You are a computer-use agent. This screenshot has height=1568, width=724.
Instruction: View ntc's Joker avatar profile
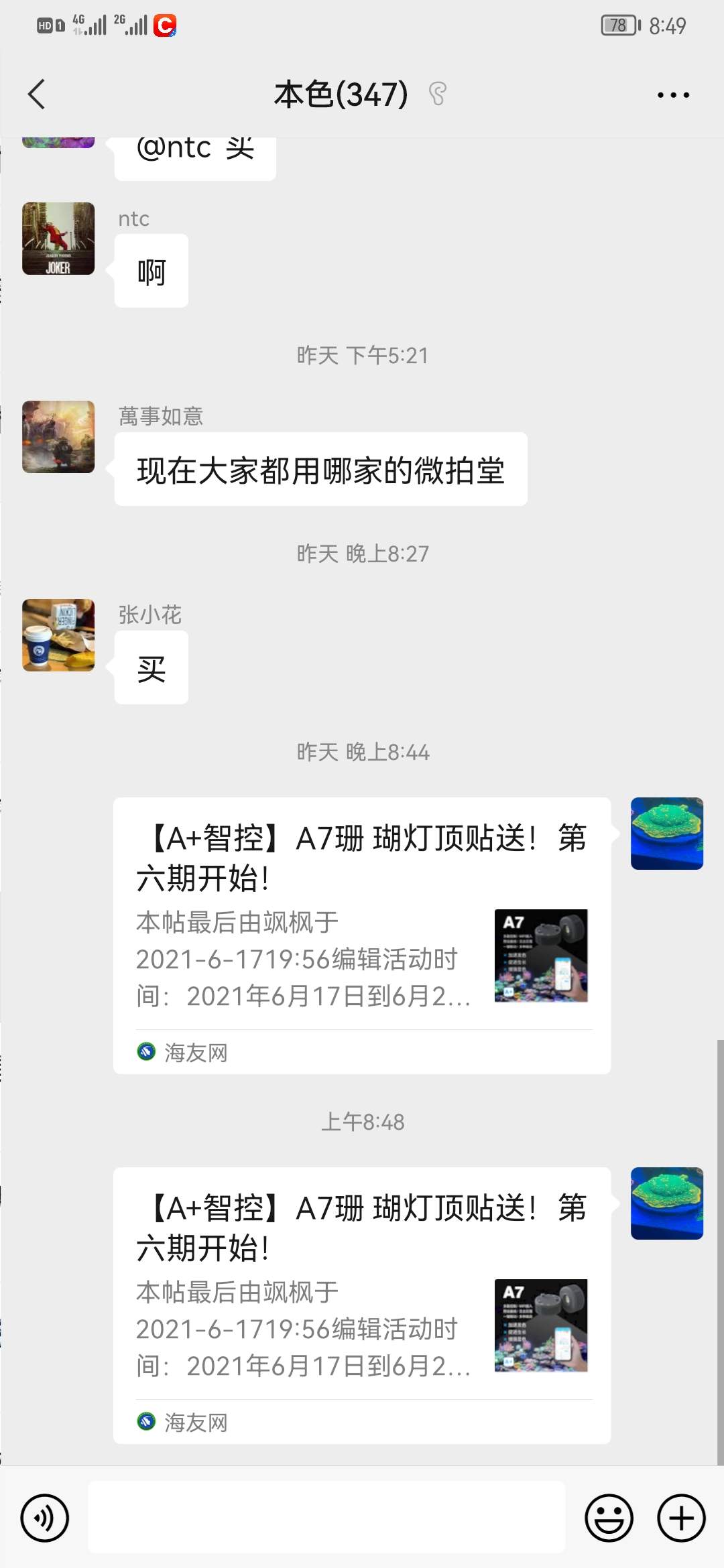click(x=58, y=239)
